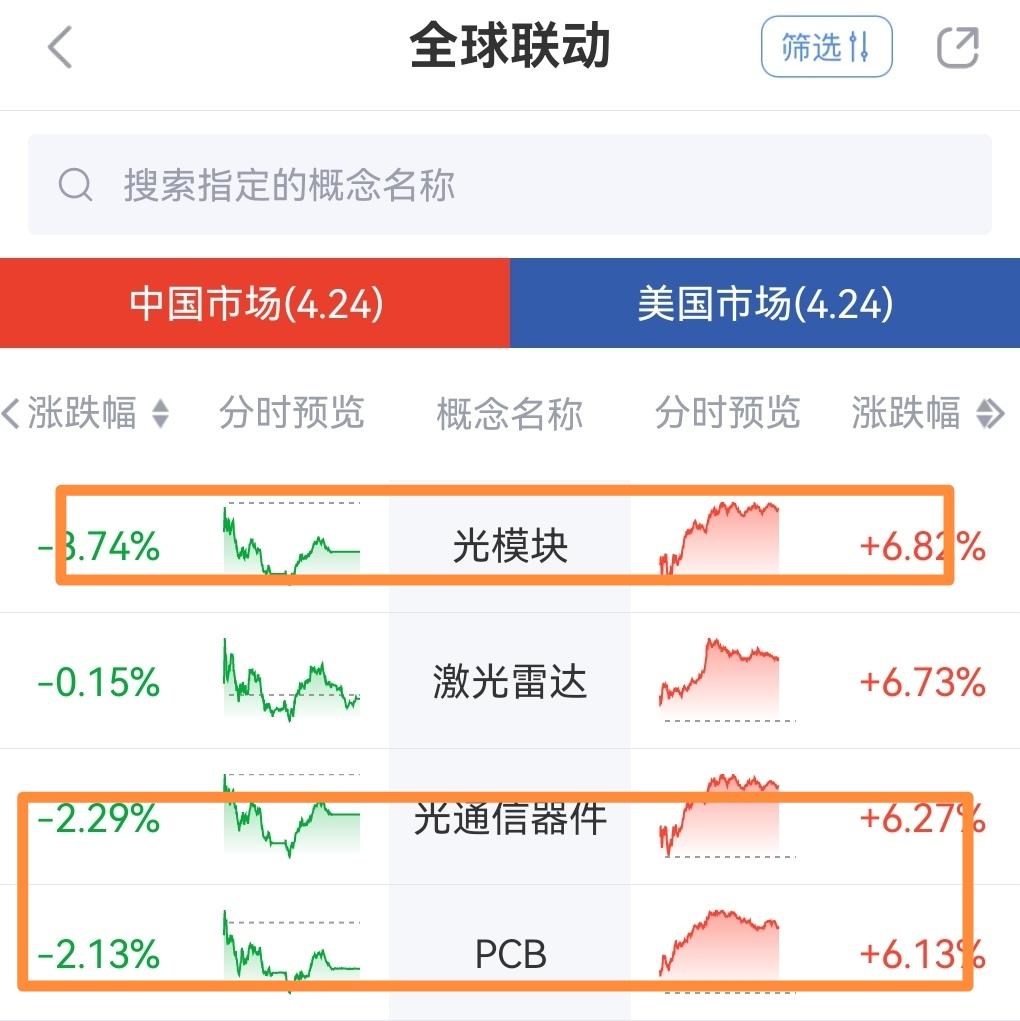
Task: Open the 筛选 filter panel
Action: 826,46
